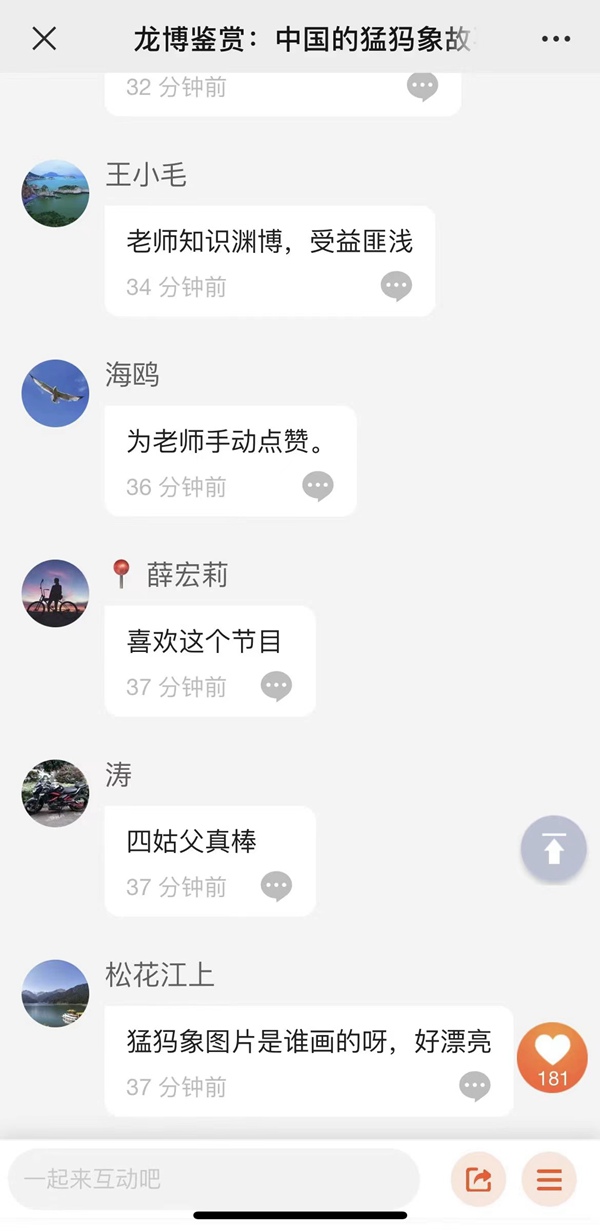Focus the 一起来互动吧 comment input

[x=214, y=1180]
